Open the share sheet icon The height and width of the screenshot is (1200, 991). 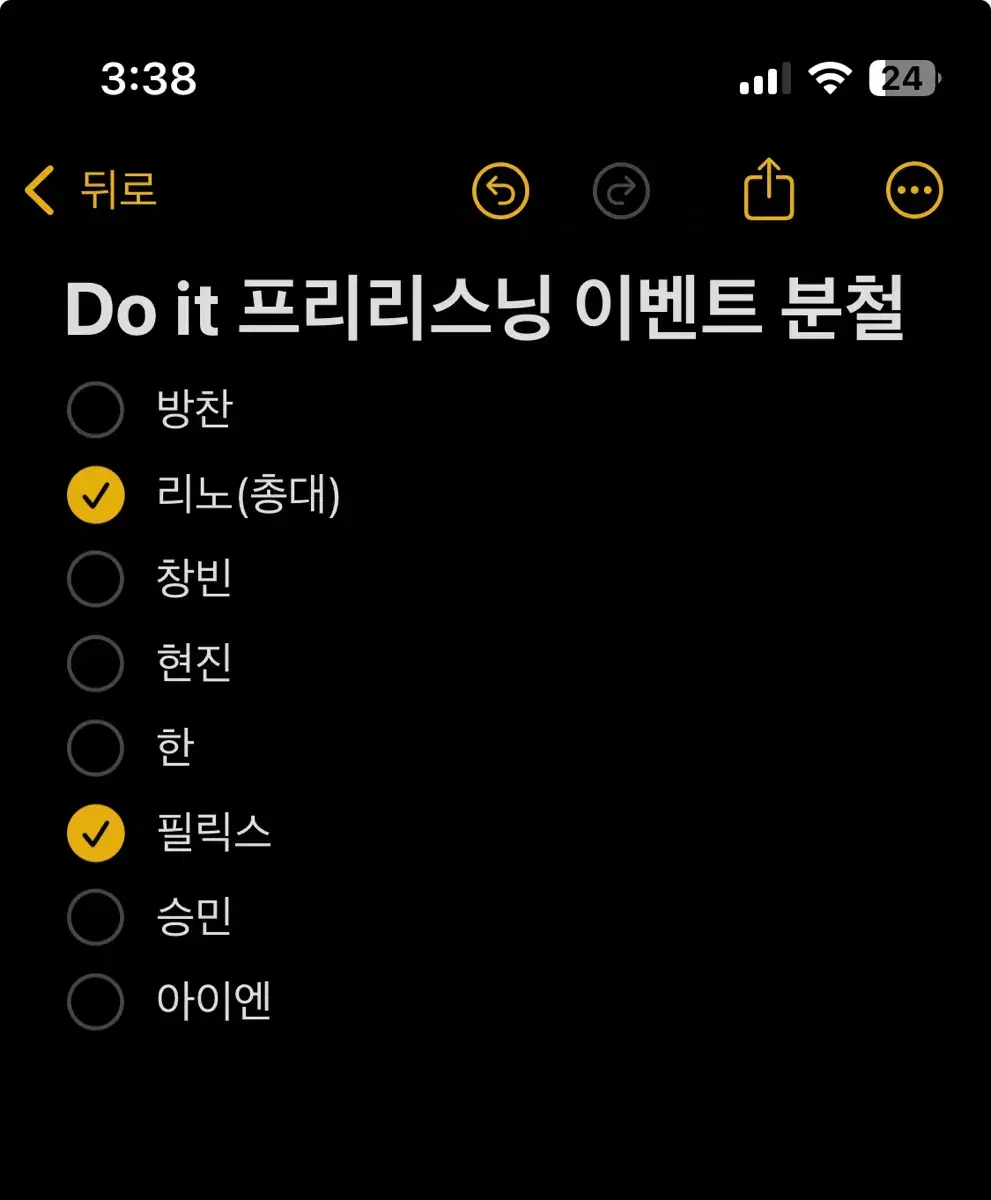tap(768, 190)
